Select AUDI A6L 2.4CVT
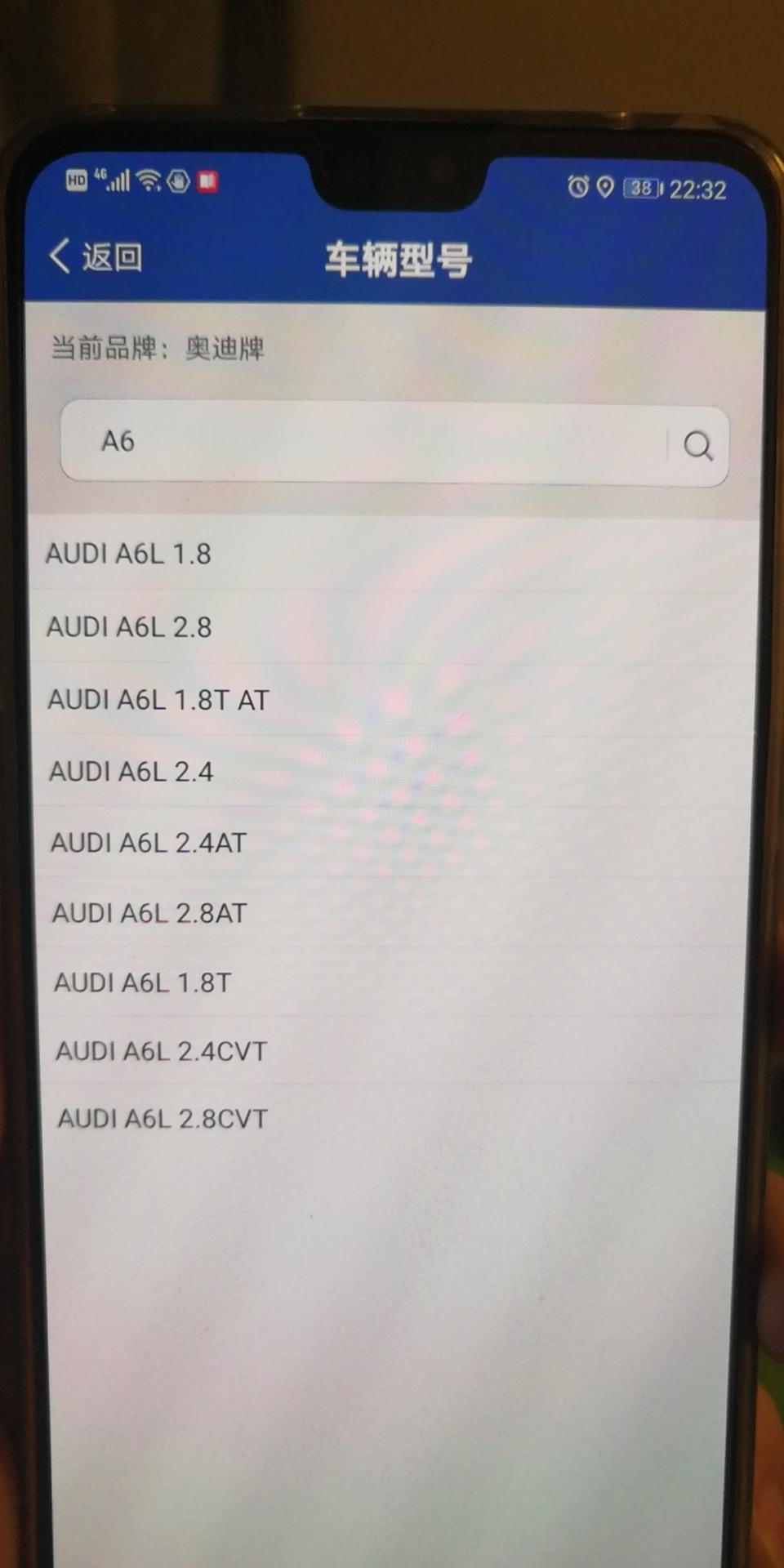This screenshot has width=784, height=1568. pos(162,1051)
